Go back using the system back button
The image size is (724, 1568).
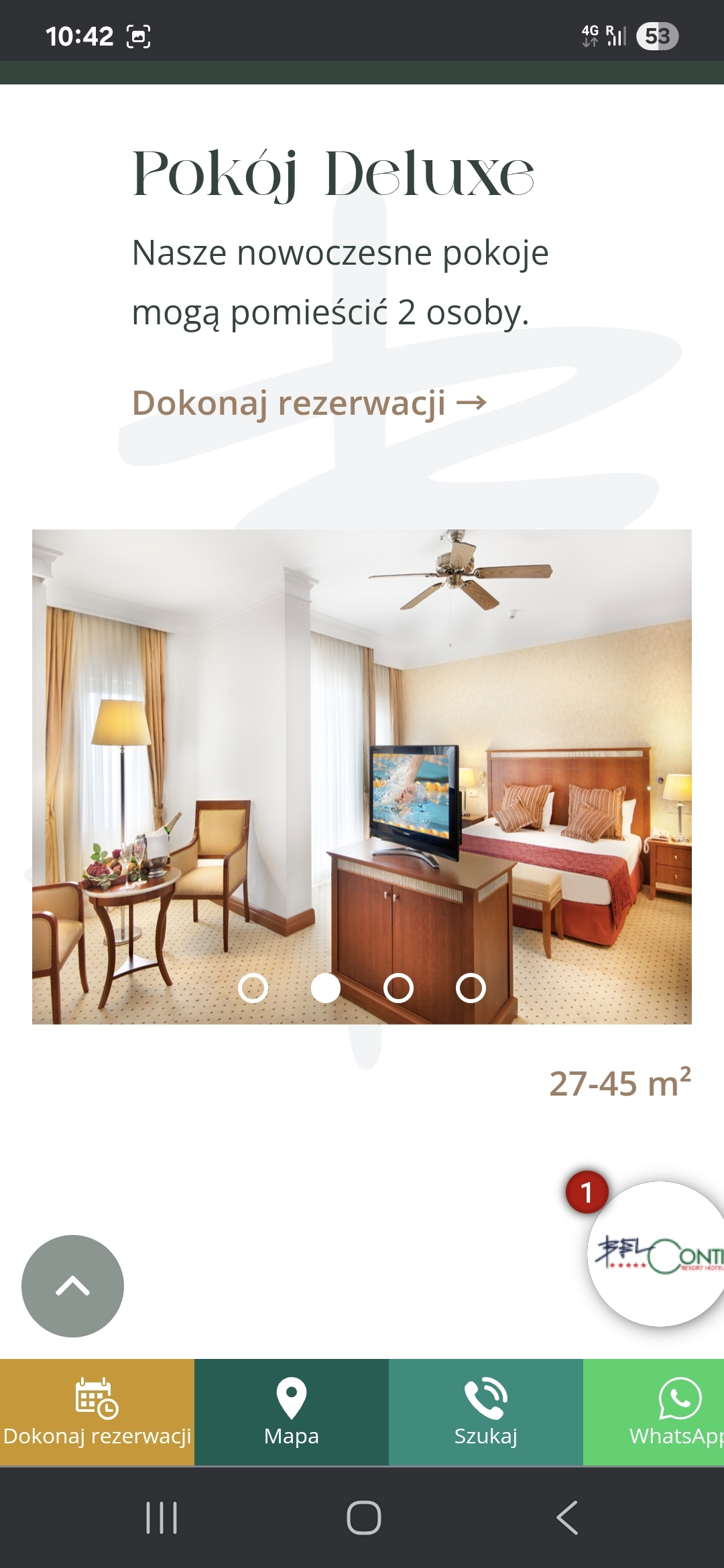567,1518
